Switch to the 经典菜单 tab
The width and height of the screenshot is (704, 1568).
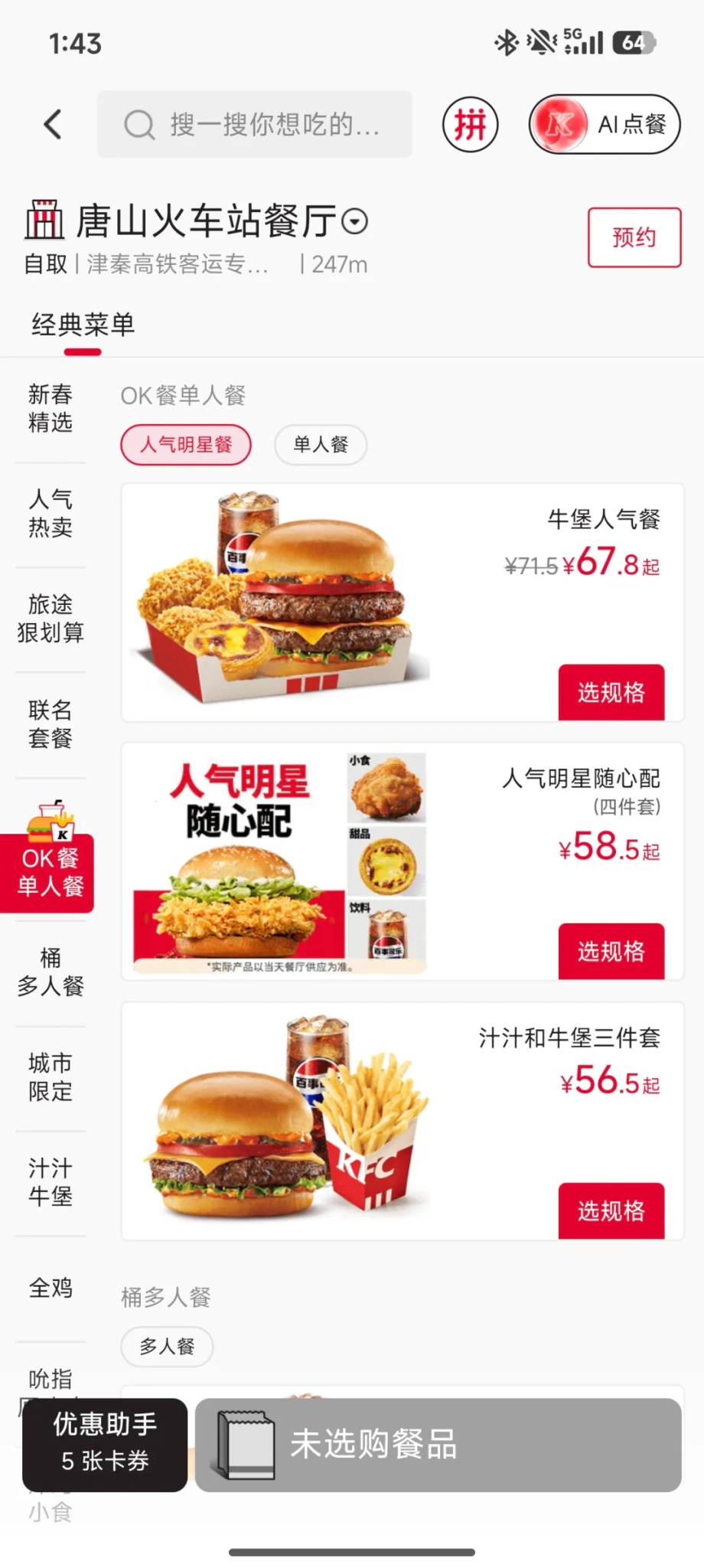[82, 325]
